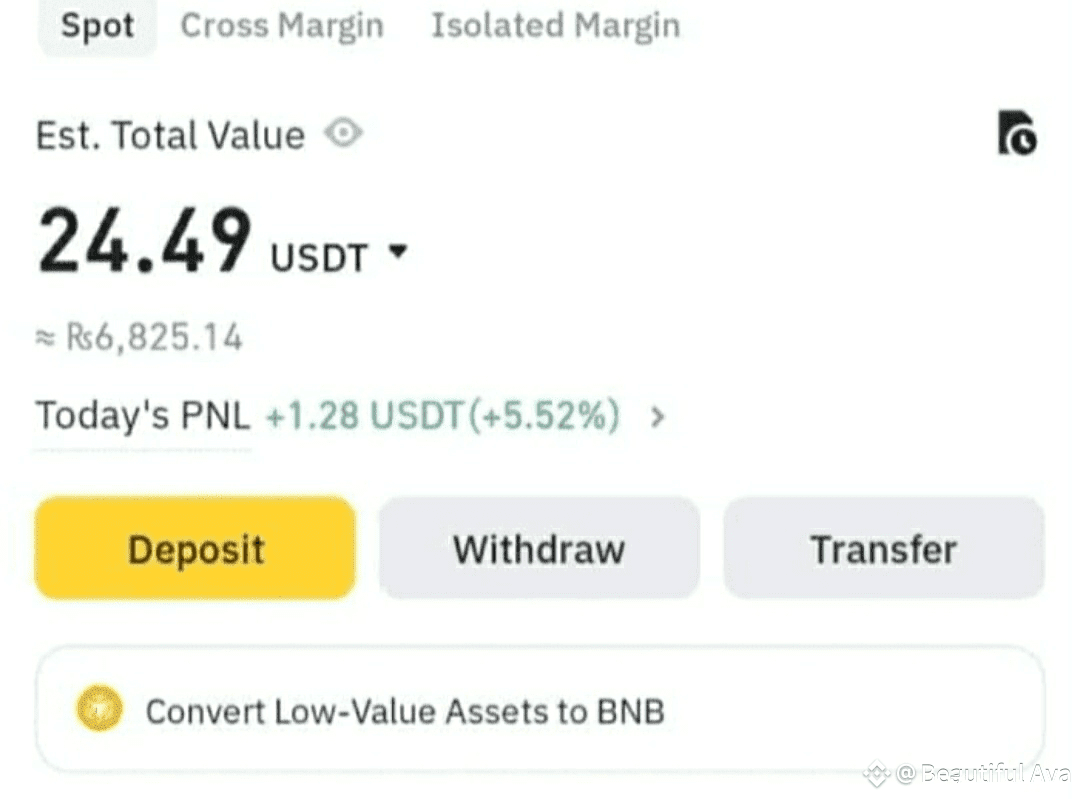
Task: Open the Isolated Margin tab
Action: [x=555, y=26]
